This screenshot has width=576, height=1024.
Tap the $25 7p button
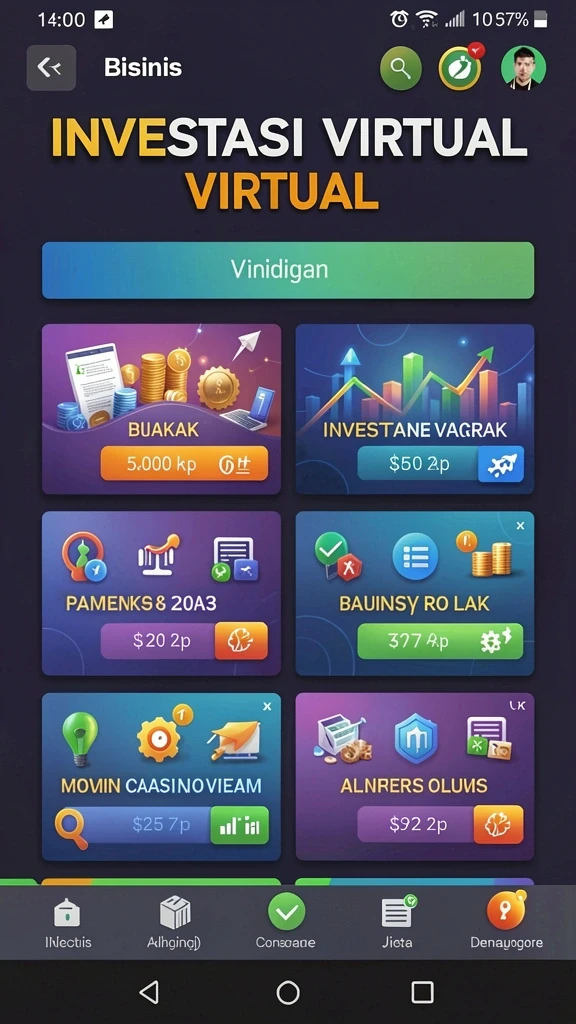tap(161, 825)
